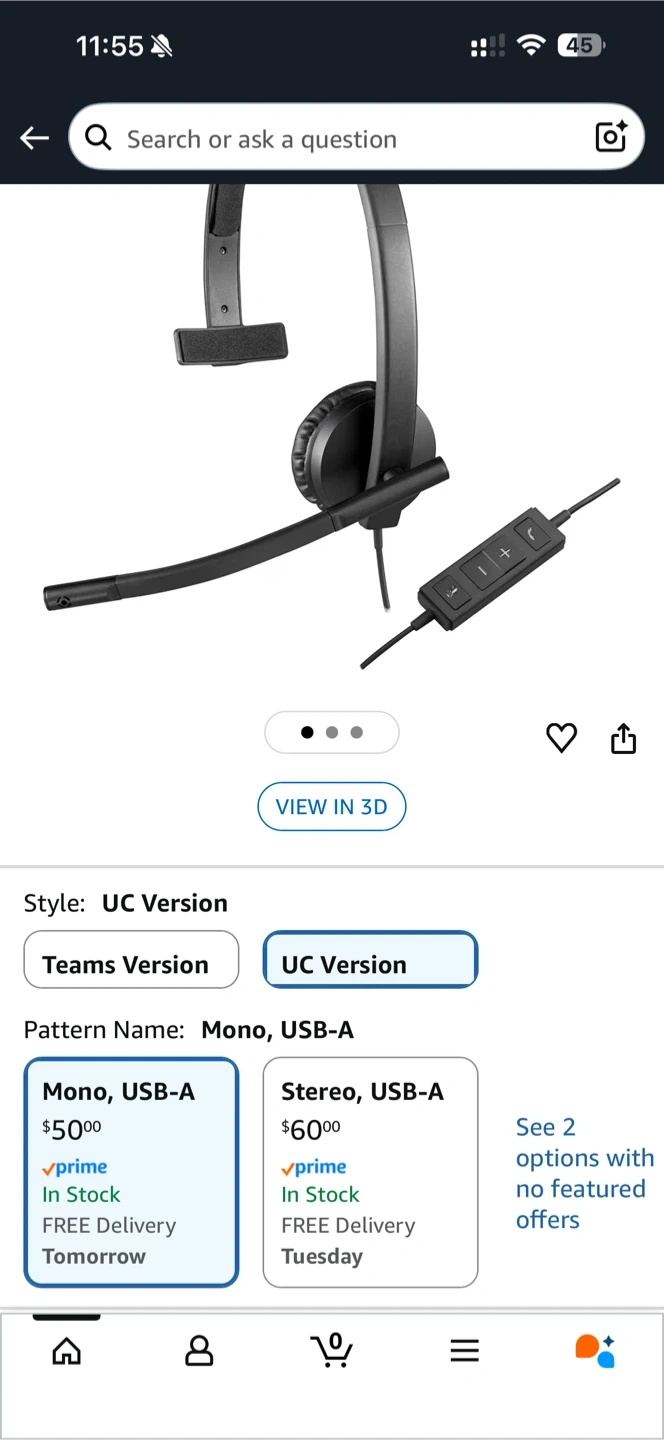Share this product listing

pyautogui.click(x=623, y=738)
